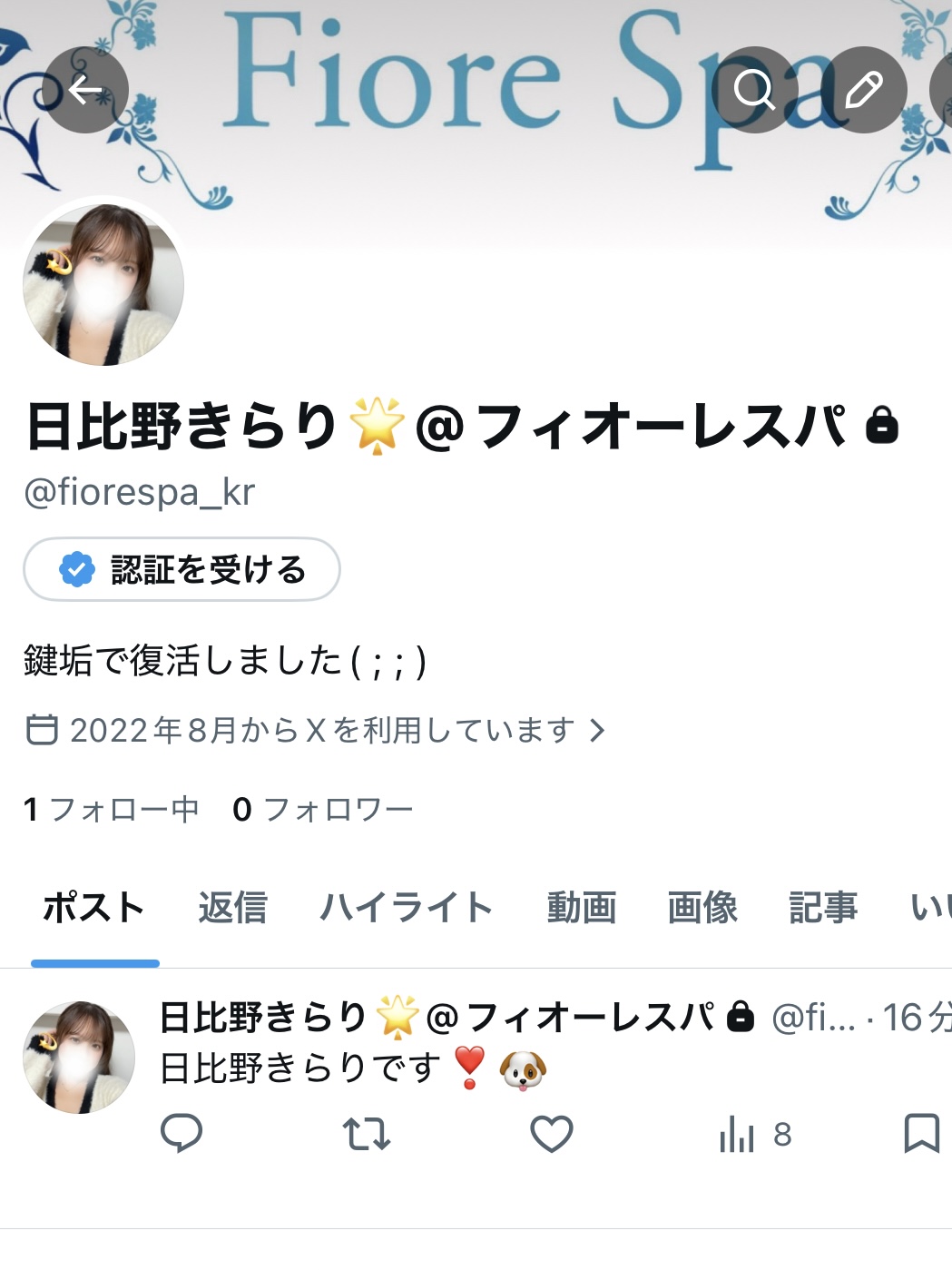The height and width of the screenshot is (1270, 952).
Task: View the 1 フォロー中 list
Action: (111, 809)
